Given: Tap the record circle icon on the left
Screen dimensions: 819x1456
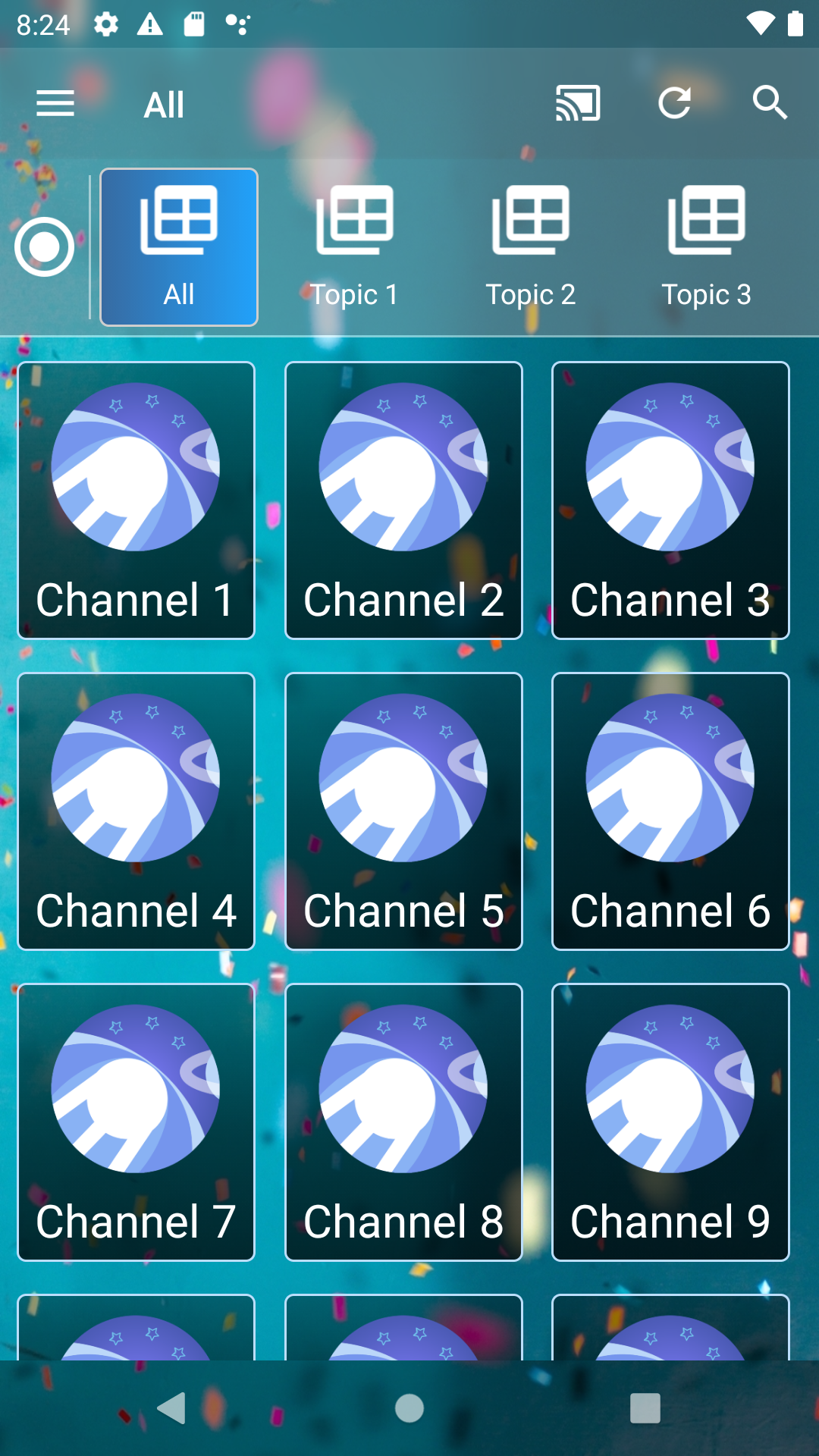Looking at the screenshot, I should coord(45,246).
